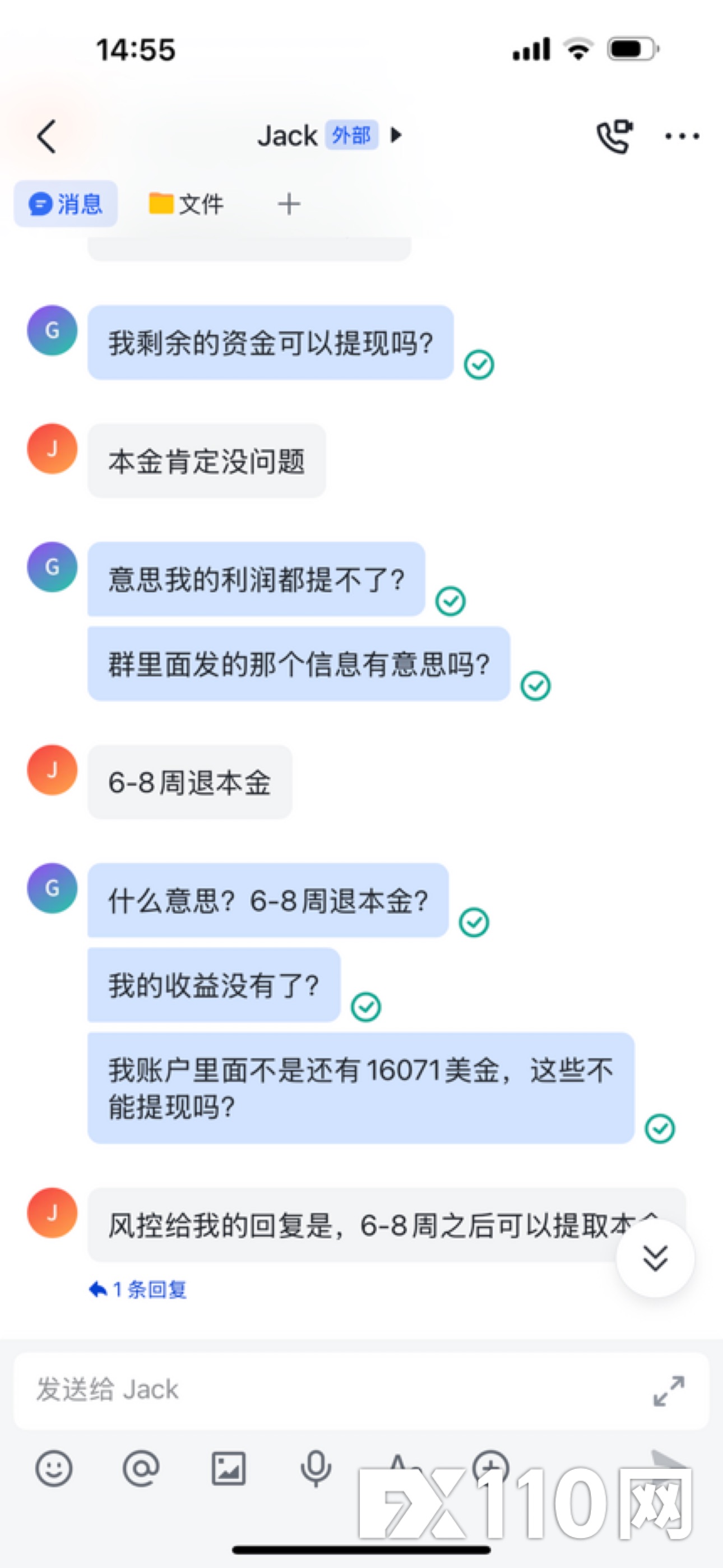Open the 1条回复 reply thread

(138, 1289)
